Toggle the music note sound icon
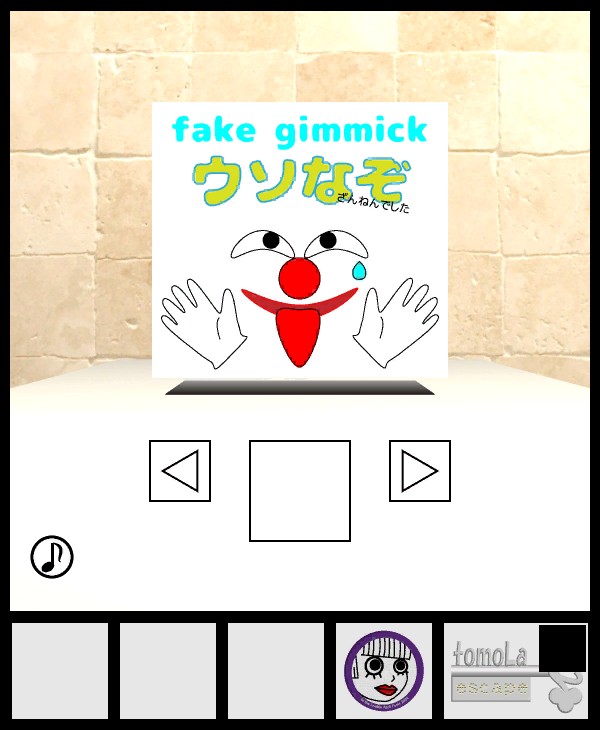This screenshot has height=730, width=600. click(x=52, y=557)
